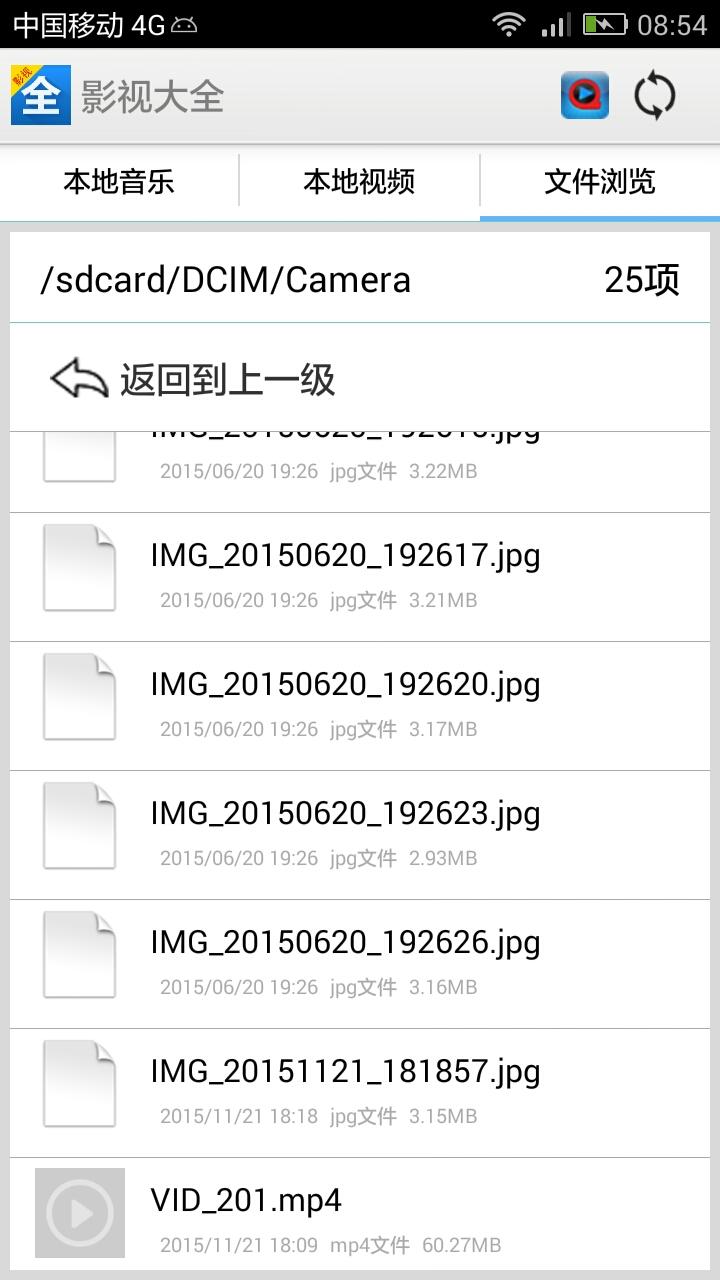Switch to the 本地音乐 tab
Viewport: 720px width, 1280px height.
pyautogui.click(x=119, y=182)
